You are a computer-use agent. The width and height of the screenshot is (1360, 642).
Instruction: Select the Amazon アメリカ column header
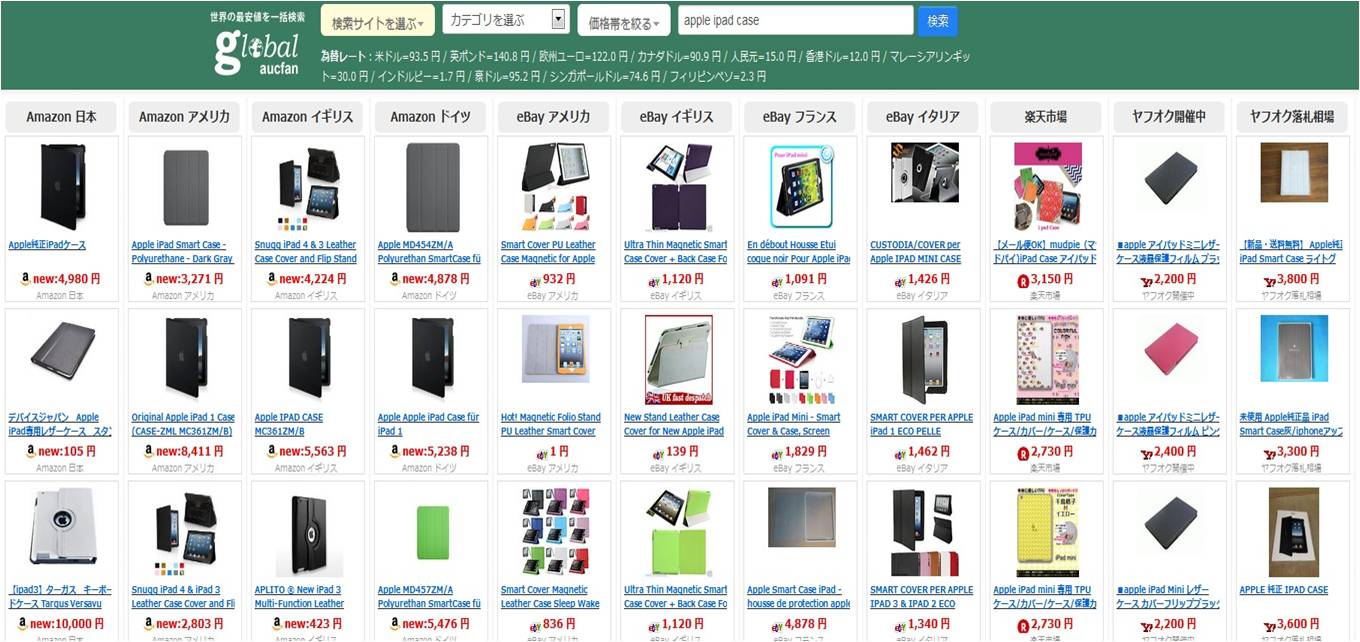click(x=184, y=116)
